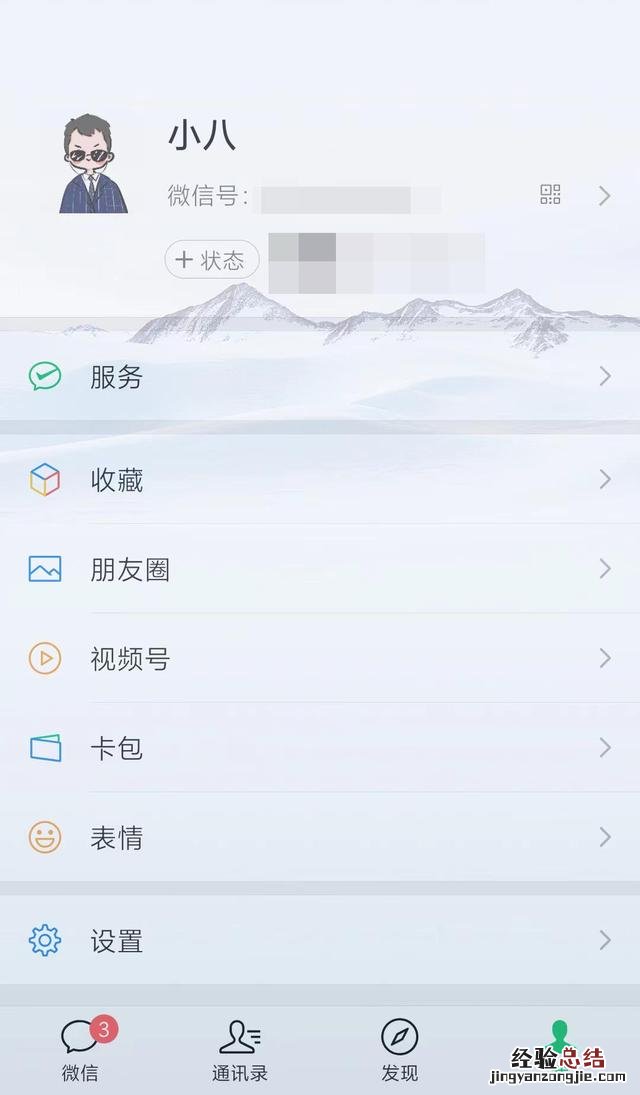Screen dimensions: 640x1095
Task: Switch to the 微信 chats tab
Action: 80,1050
